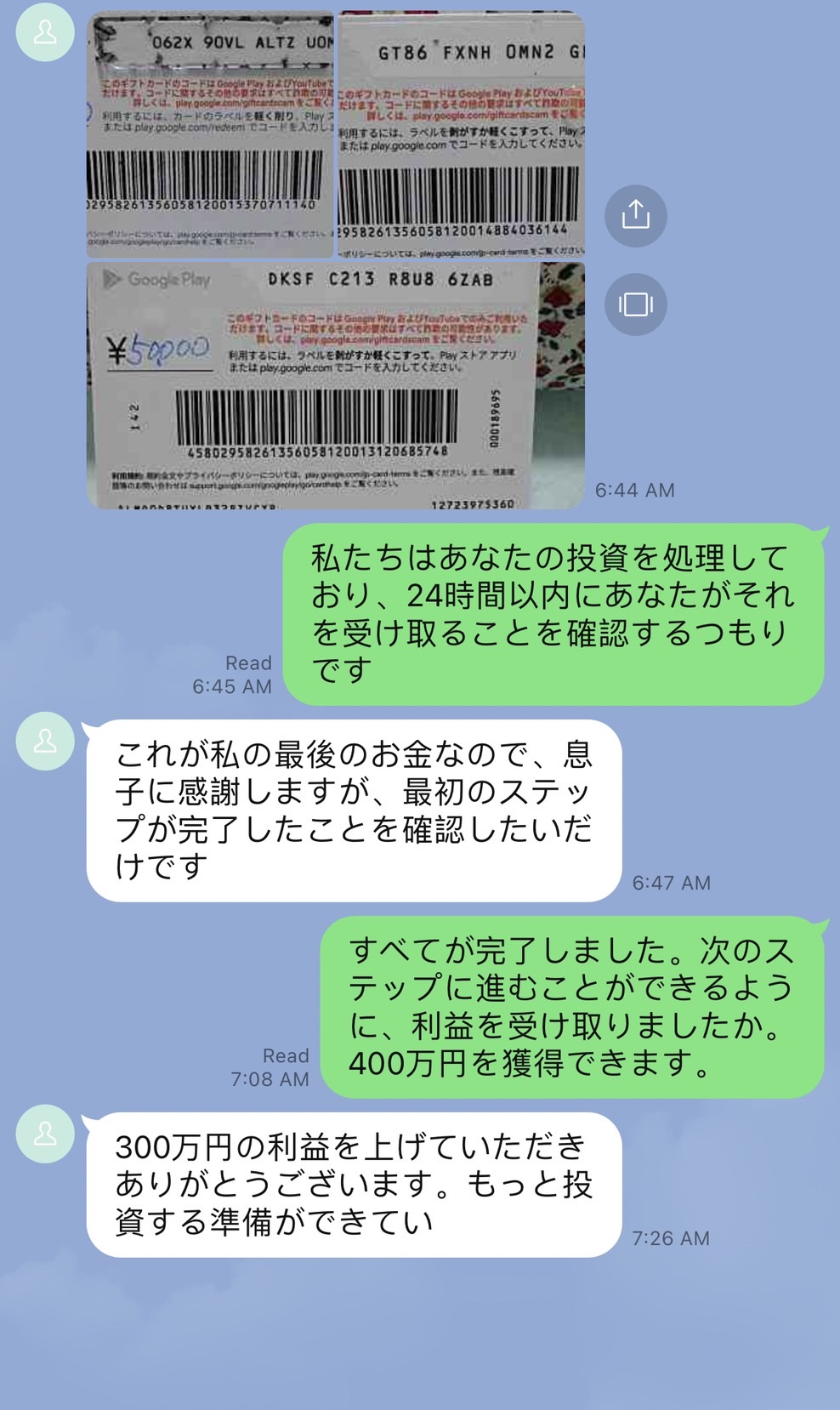Open the 062X 90VL gift card photo
The width and height of the screenshot is (840, 1410).
210,134
